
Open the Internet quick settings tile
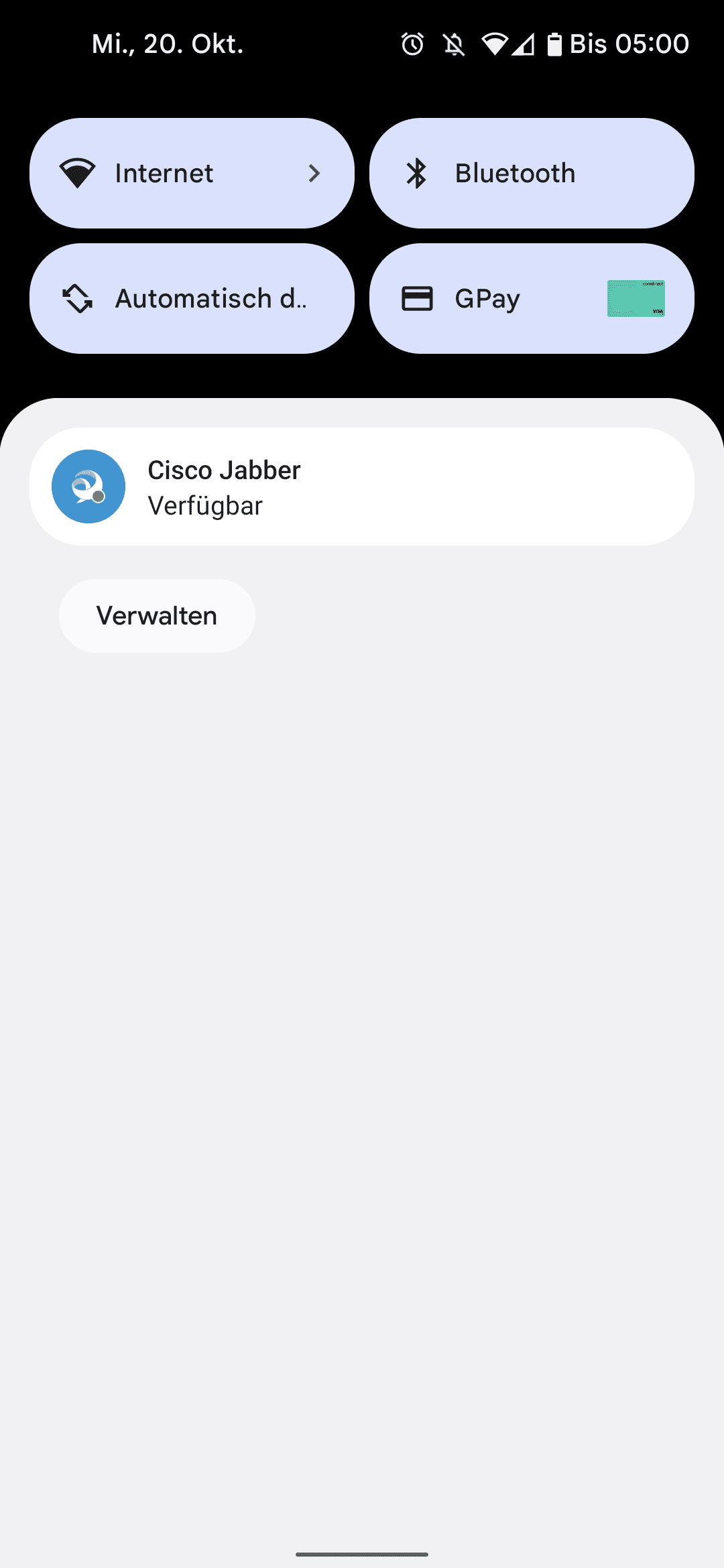point(192,174)
